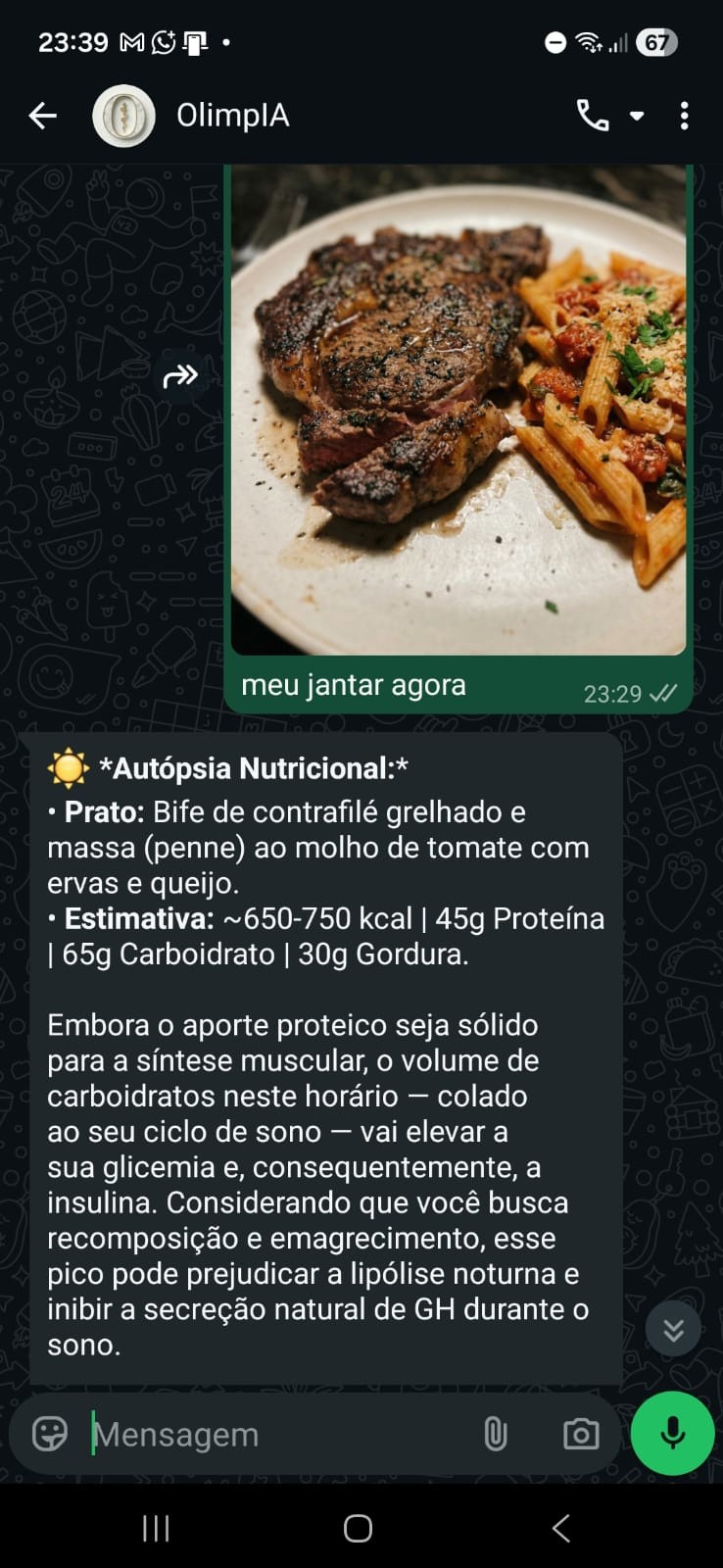The height and width of the screenshot is (1568, 723).
Task: Jump to latest messages with double chevron
Action: coord(672,1328)
